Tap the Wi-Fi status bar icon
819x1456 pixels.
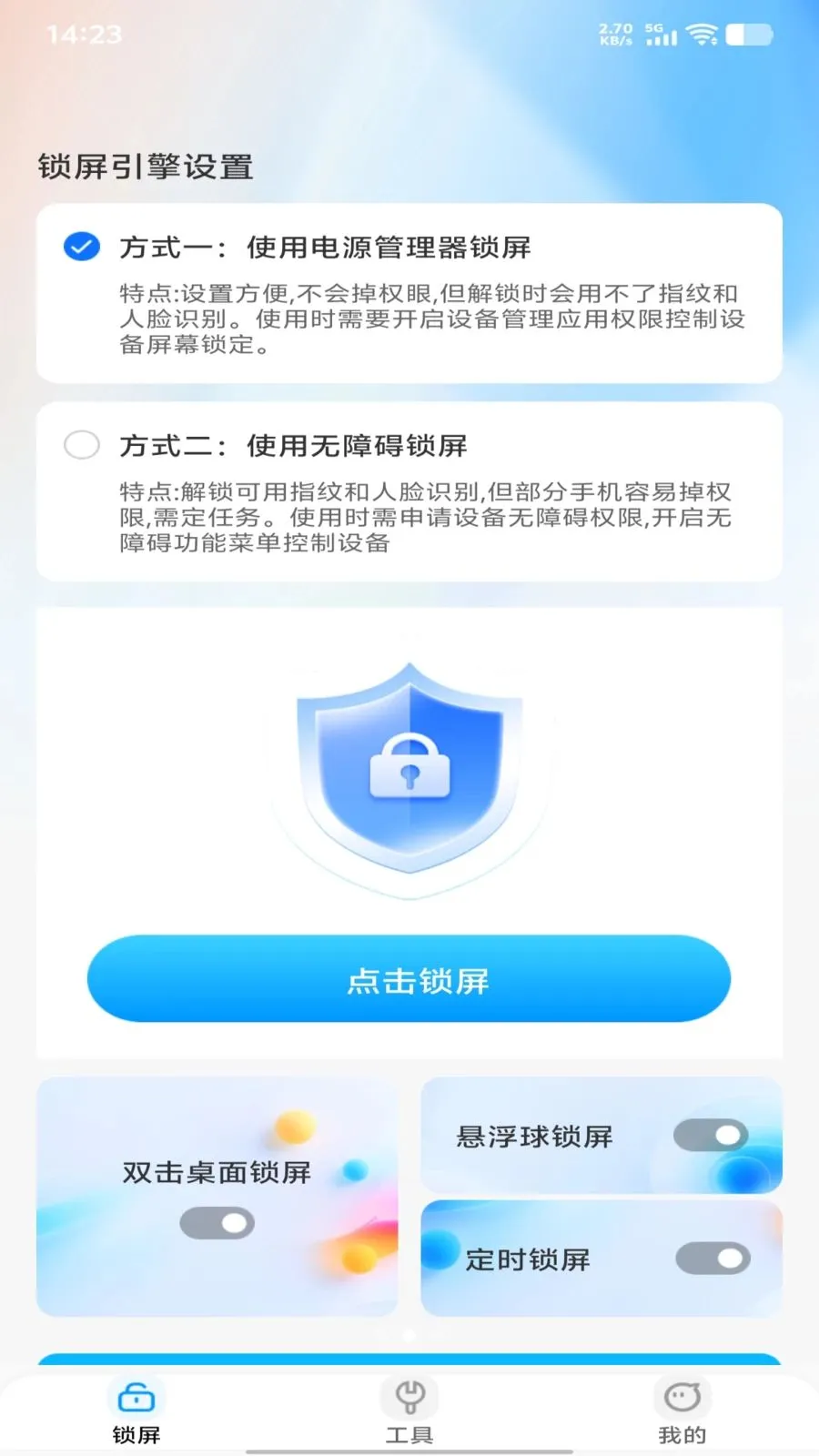702,35
